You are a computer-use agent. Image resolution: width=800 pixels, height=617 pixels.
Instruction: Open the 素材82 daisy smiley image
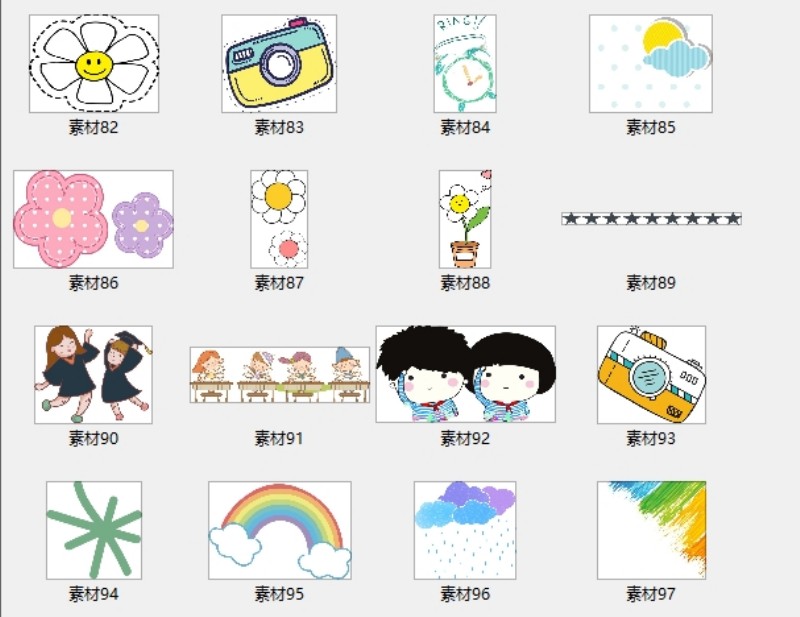click(x=94, y=64)
